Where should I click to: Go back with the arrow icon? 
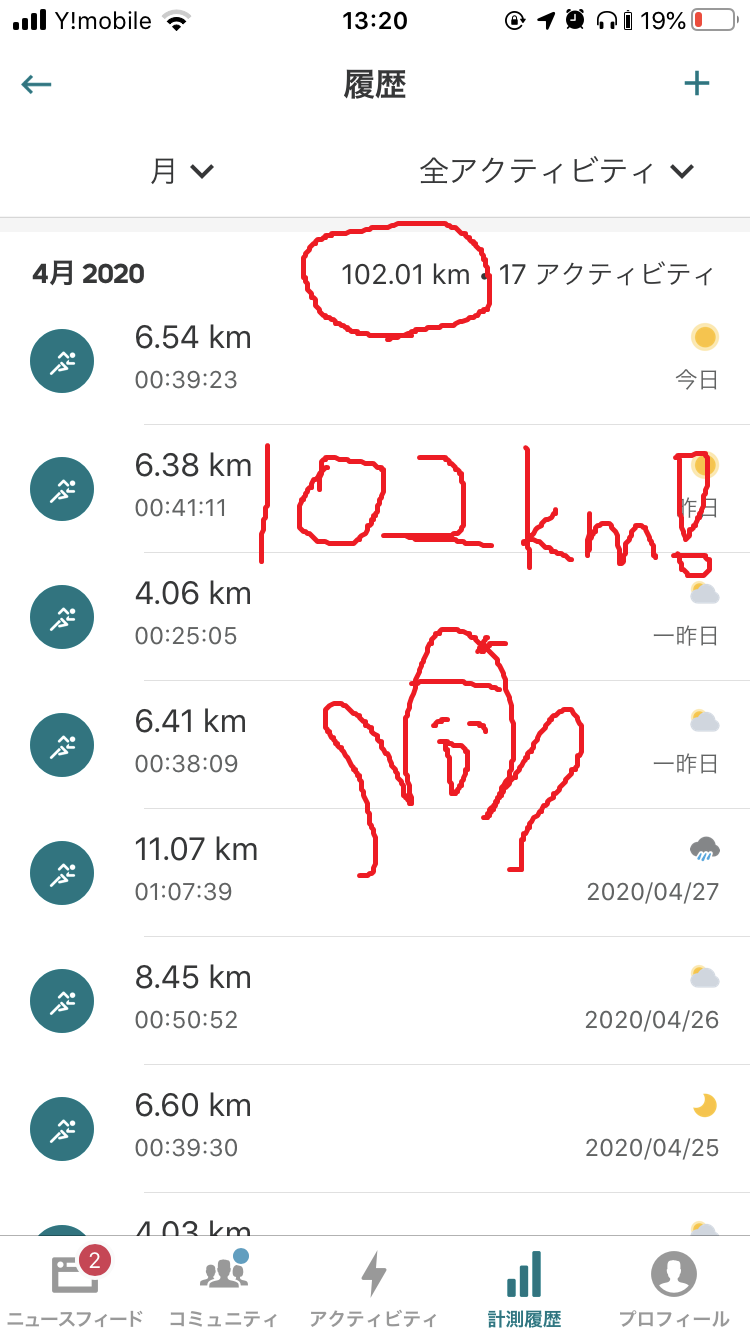[x=36, y=85]
